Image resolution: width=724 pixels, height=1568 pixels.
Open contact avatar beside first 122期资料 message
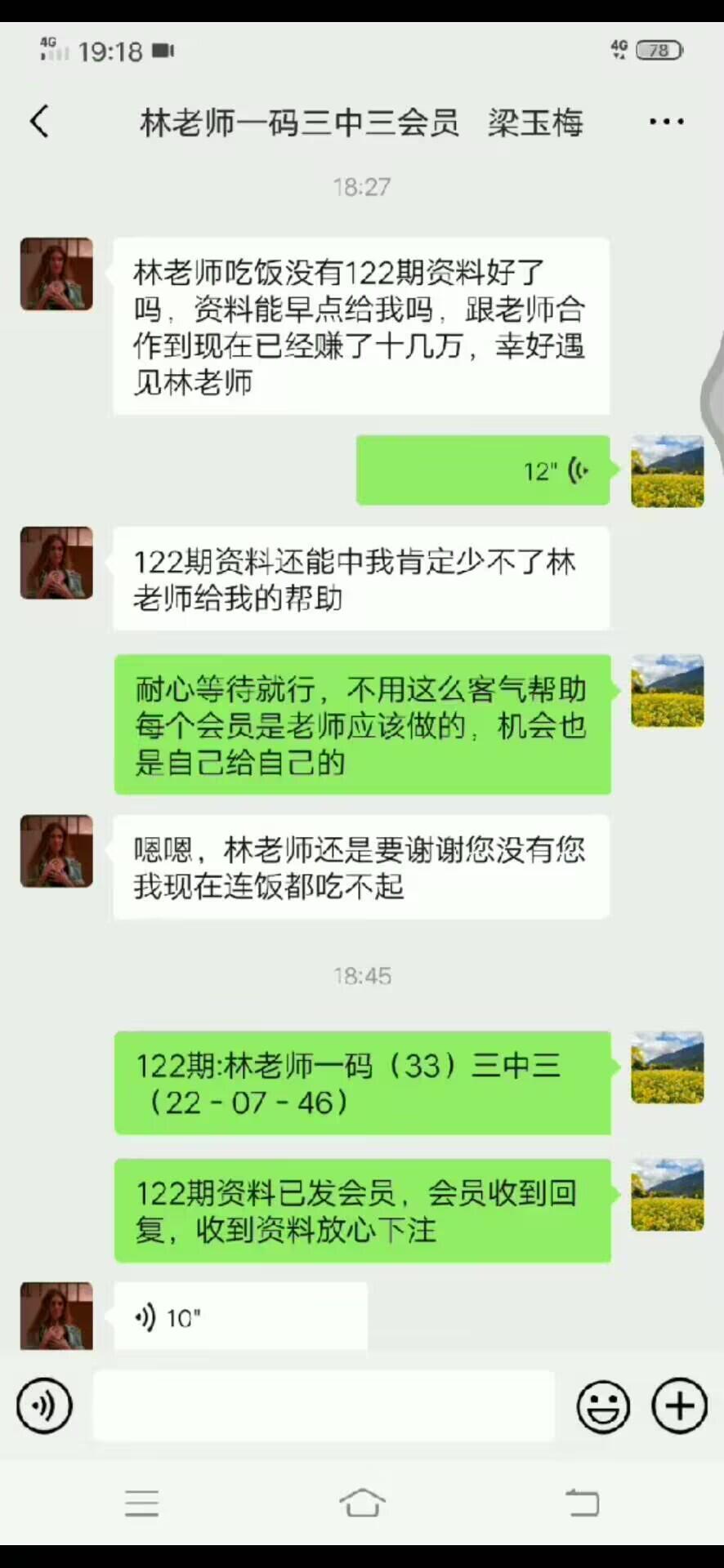click(56, 274)
